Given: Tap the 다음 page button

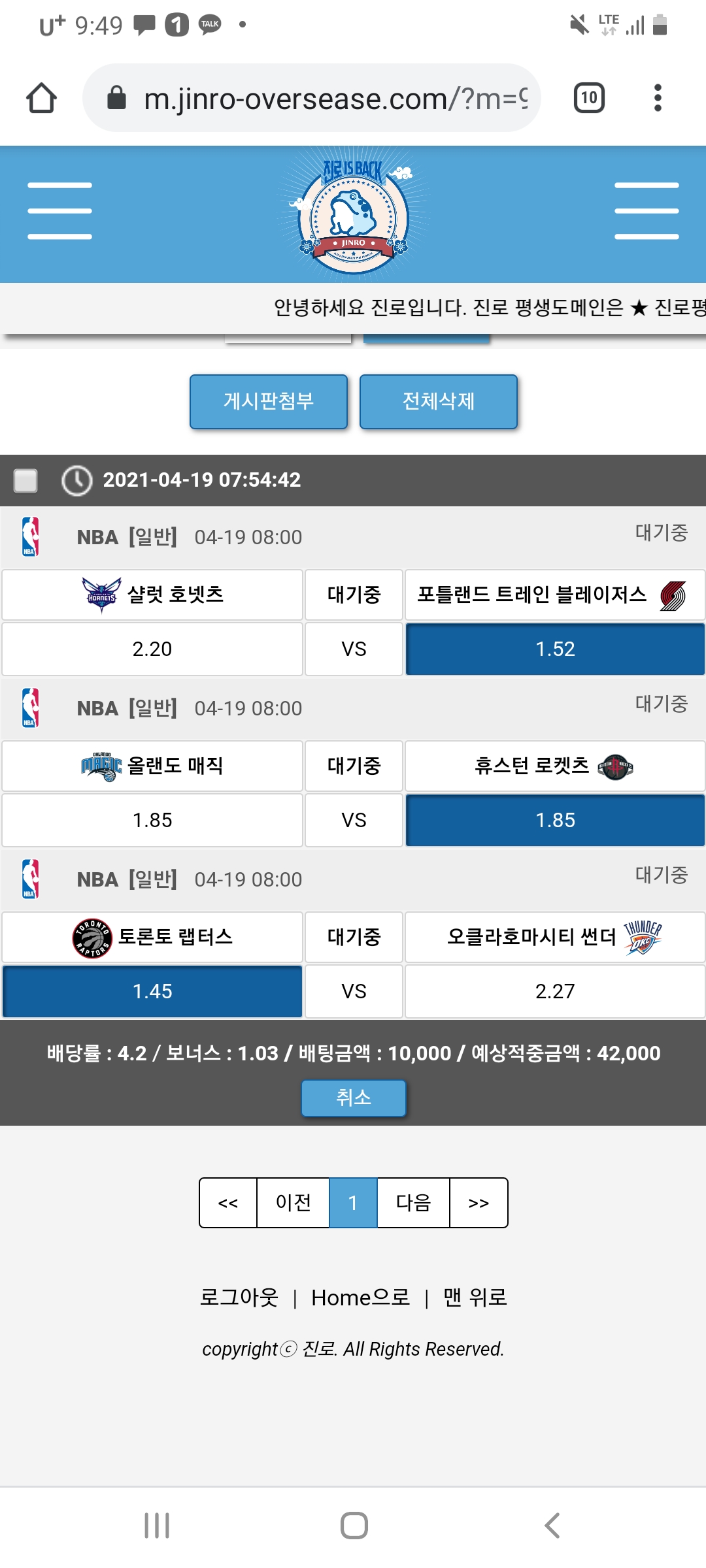Looking at the screenshot, I should (x=413, y=1203).
